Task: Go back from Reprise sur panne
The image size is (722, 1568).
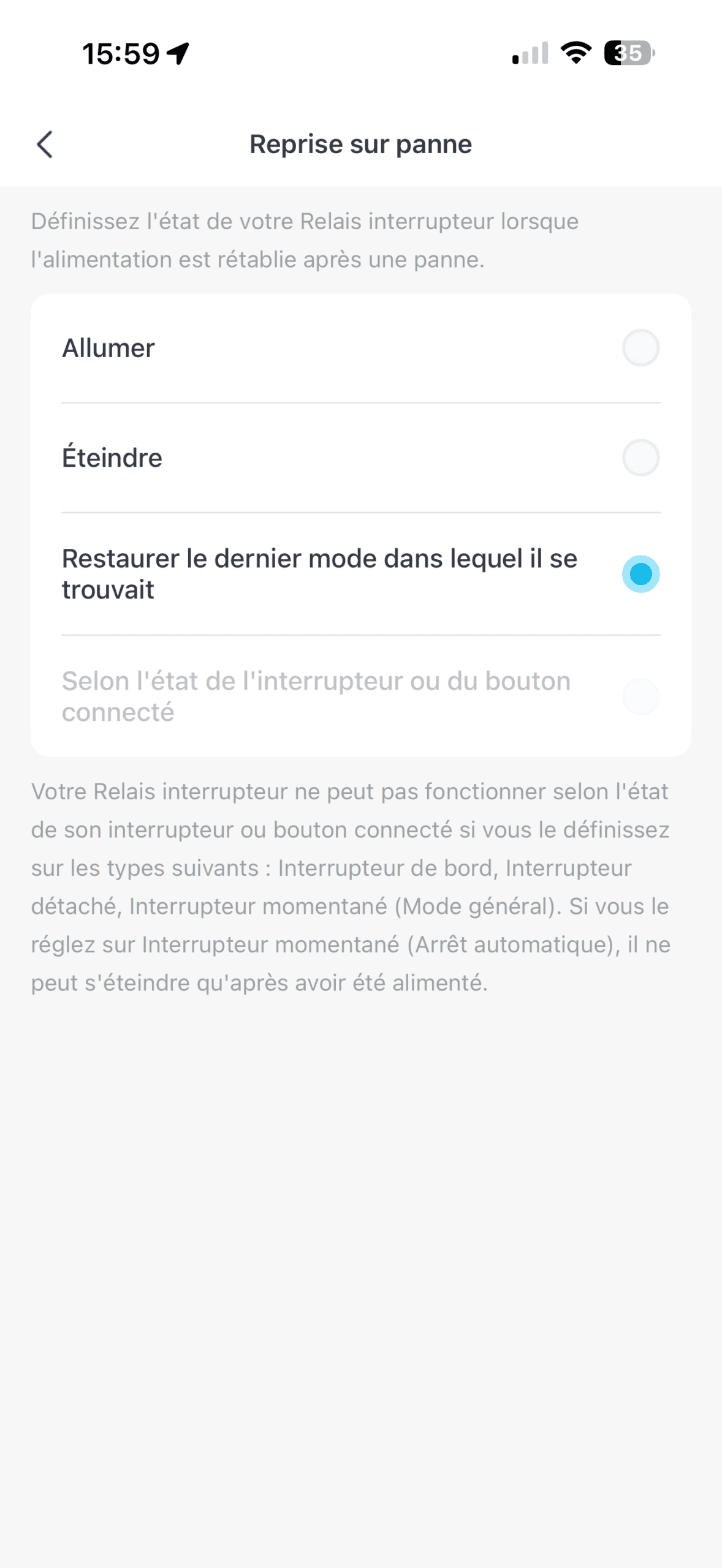Action: [x=45, y=145]
